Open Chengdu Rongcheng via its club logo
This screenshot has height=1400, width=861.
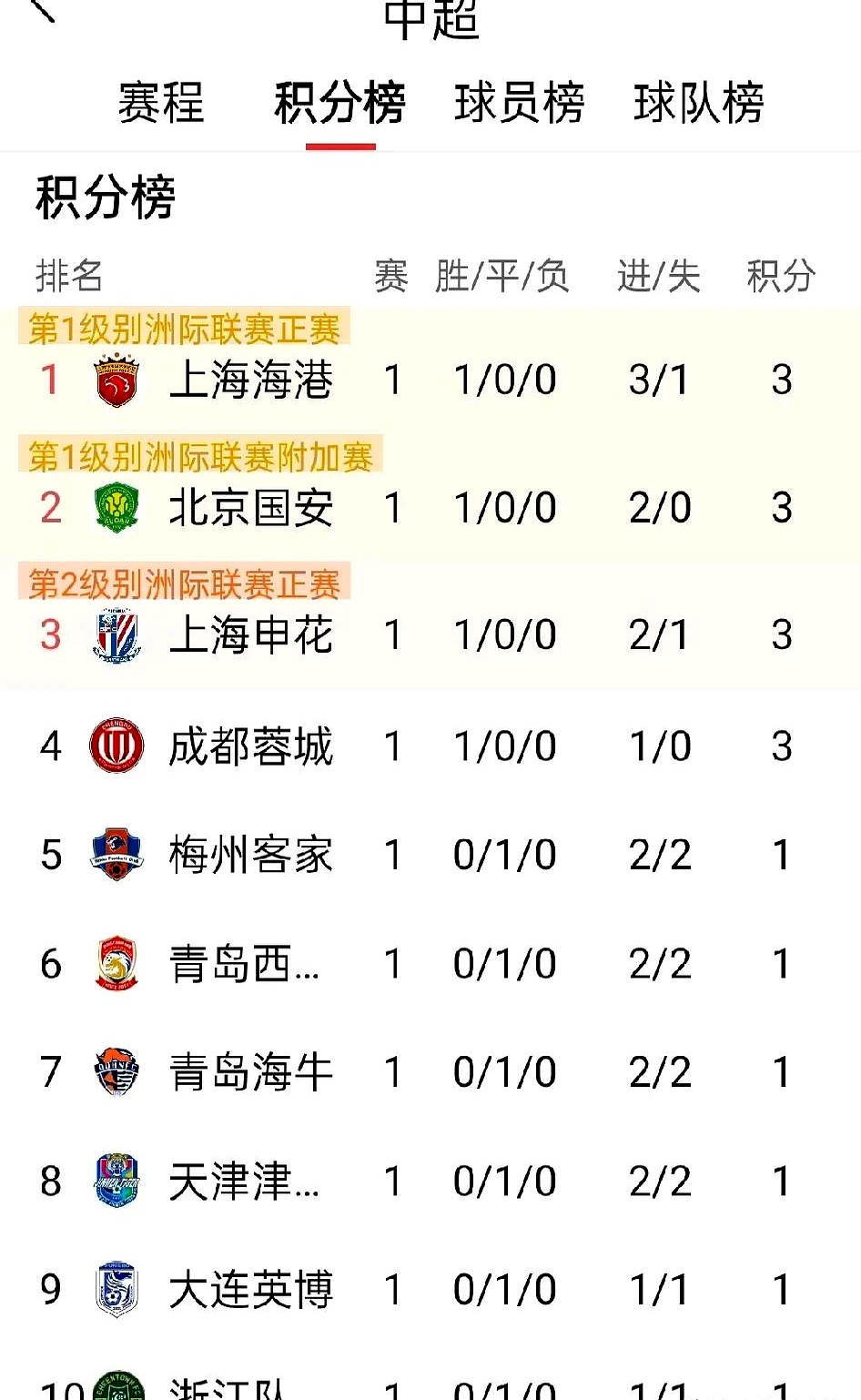coord(116,746)
